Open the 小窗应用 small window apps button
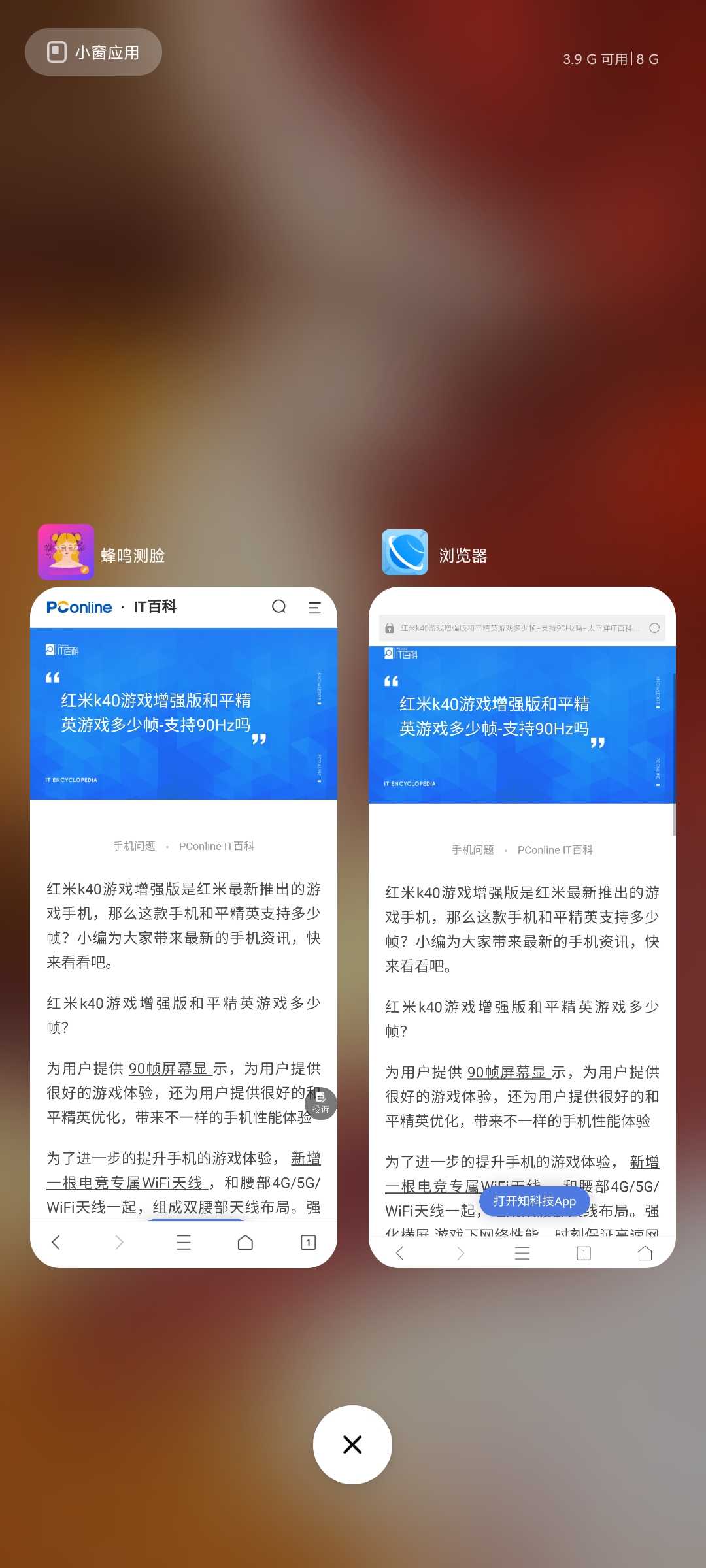The width and height of the screenshot is (706, 1568). [93, 52]
